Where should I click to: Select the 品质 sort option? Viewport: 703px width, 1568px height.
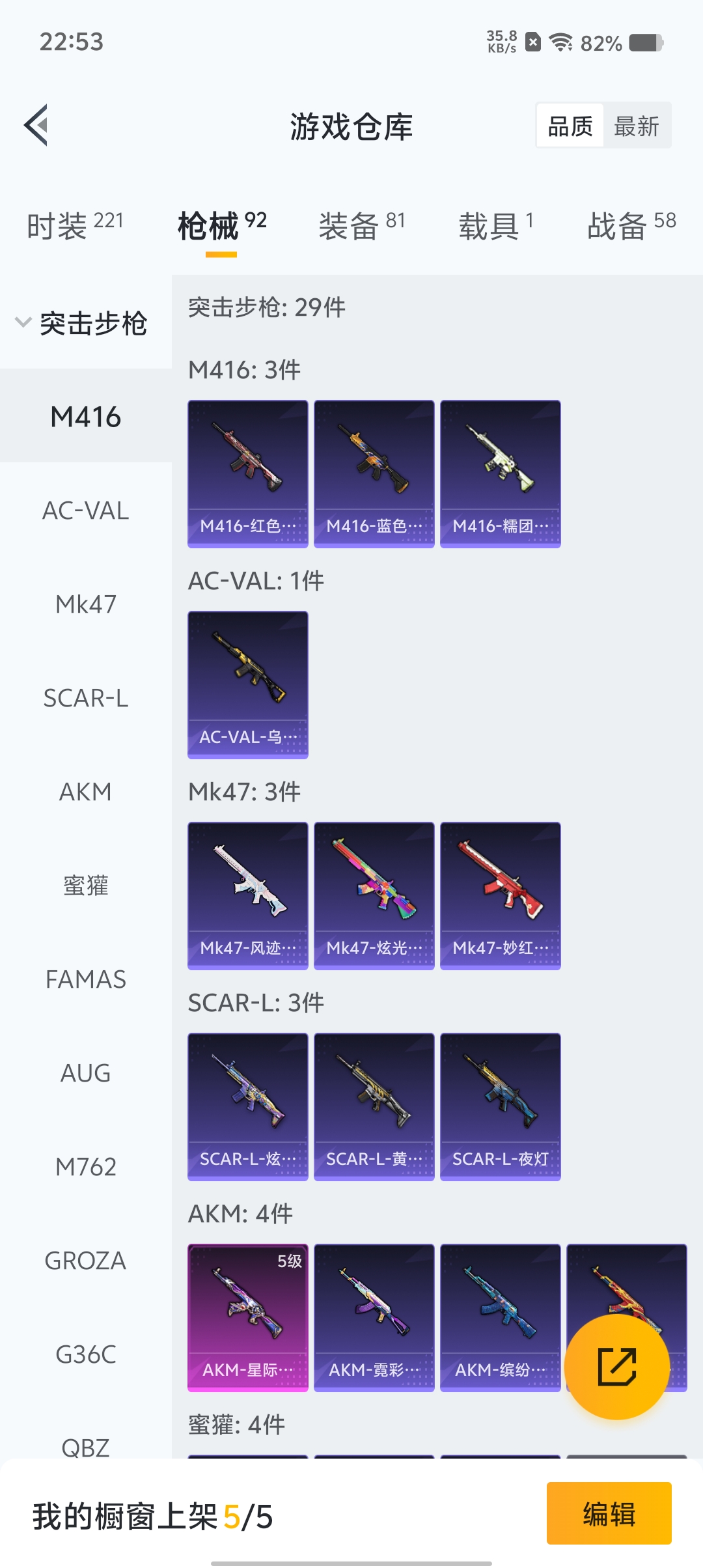click(570, 126)
